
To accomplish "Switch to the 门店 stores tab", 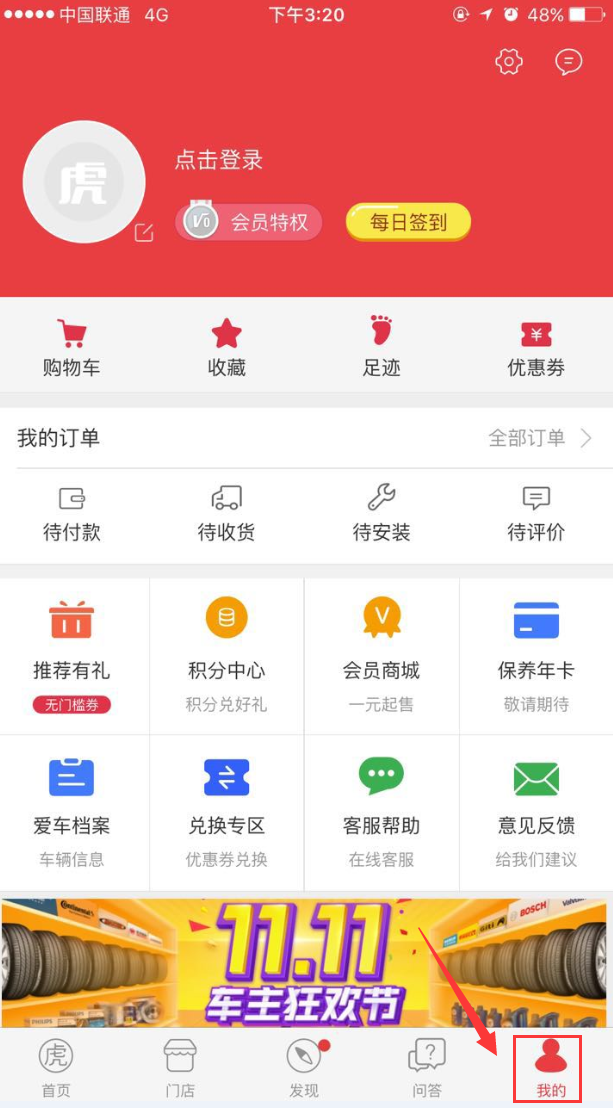I will (180, 1067).
